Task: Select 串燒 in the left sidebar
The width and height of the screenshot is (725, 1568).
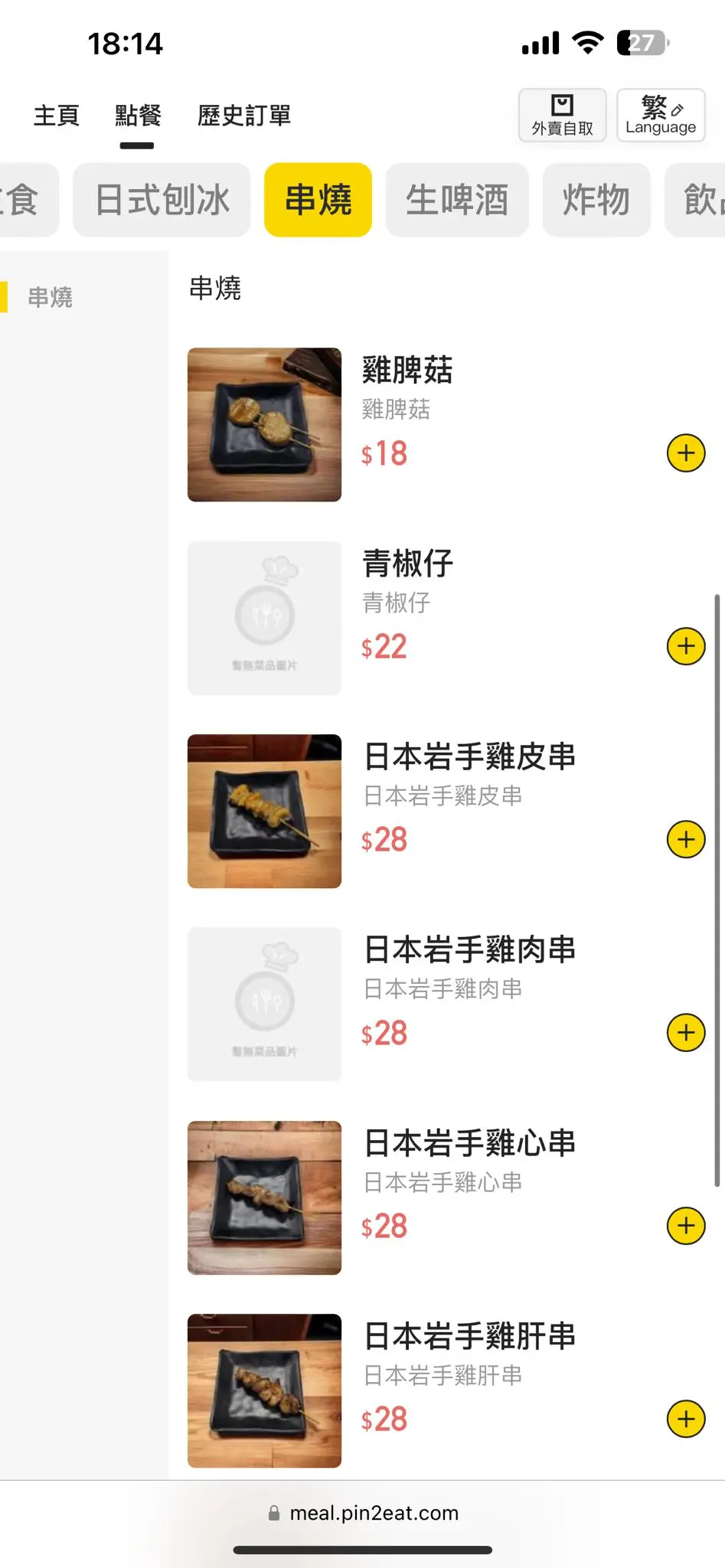Action: 51,297
